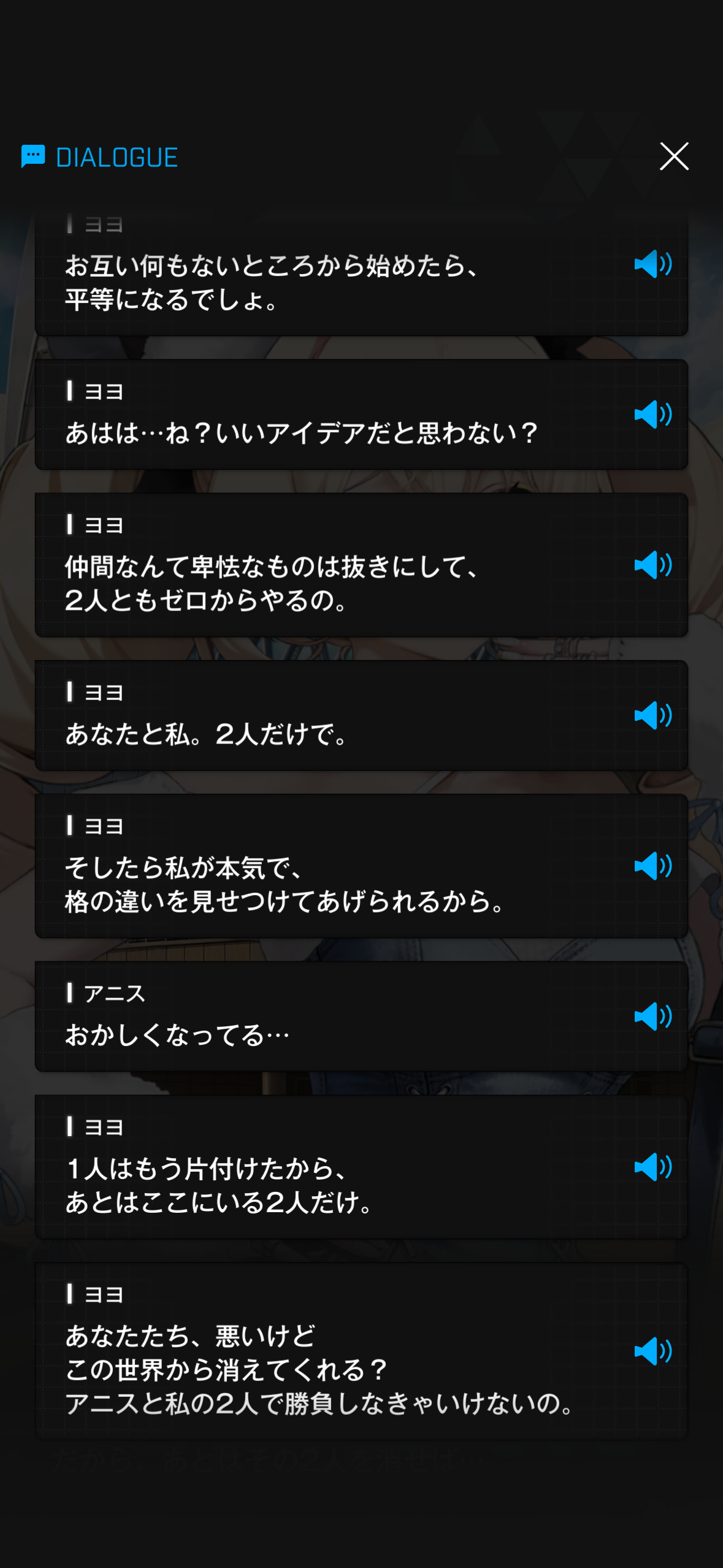Viewport: 723px width, 1568px height.
Task: Play voice for 'あなたと私。2人だけで。'
Action: click(652, 715)
